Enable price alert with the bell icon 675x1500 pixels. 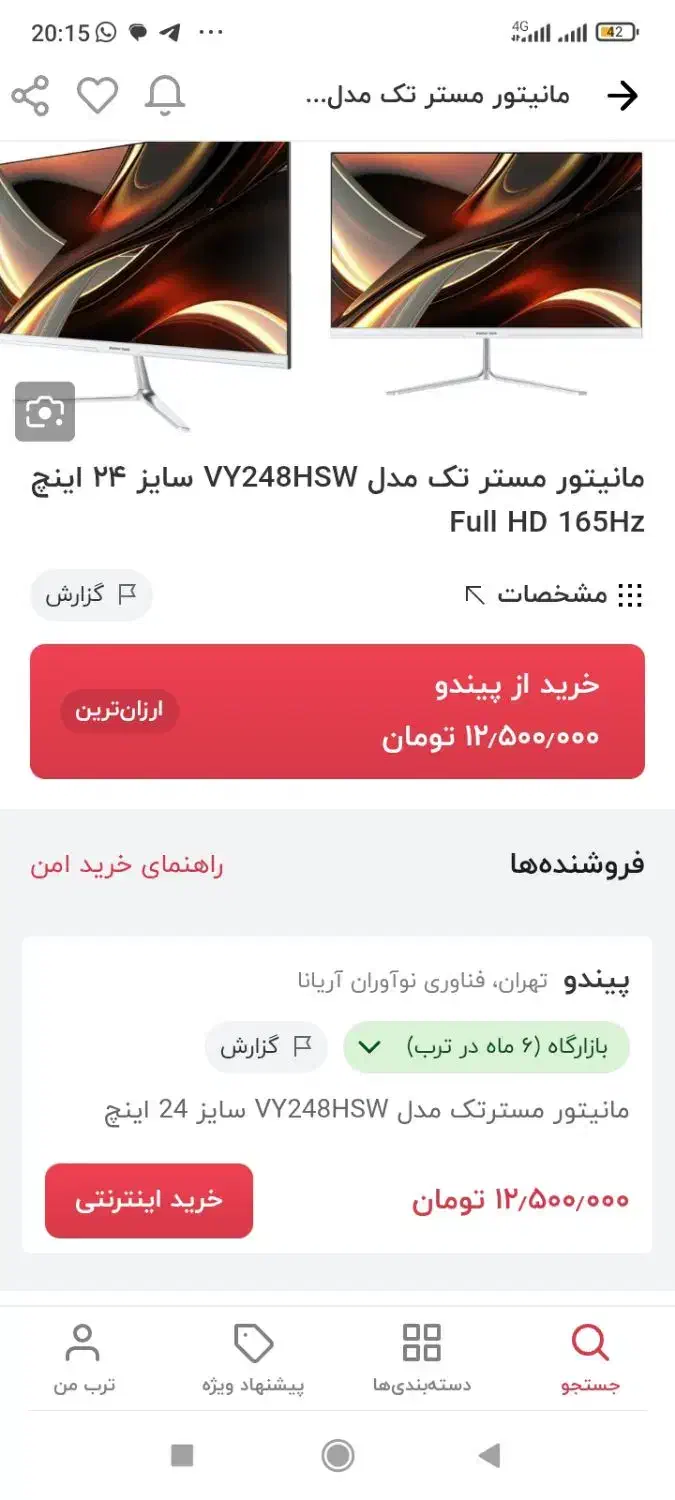click(165, 96)
